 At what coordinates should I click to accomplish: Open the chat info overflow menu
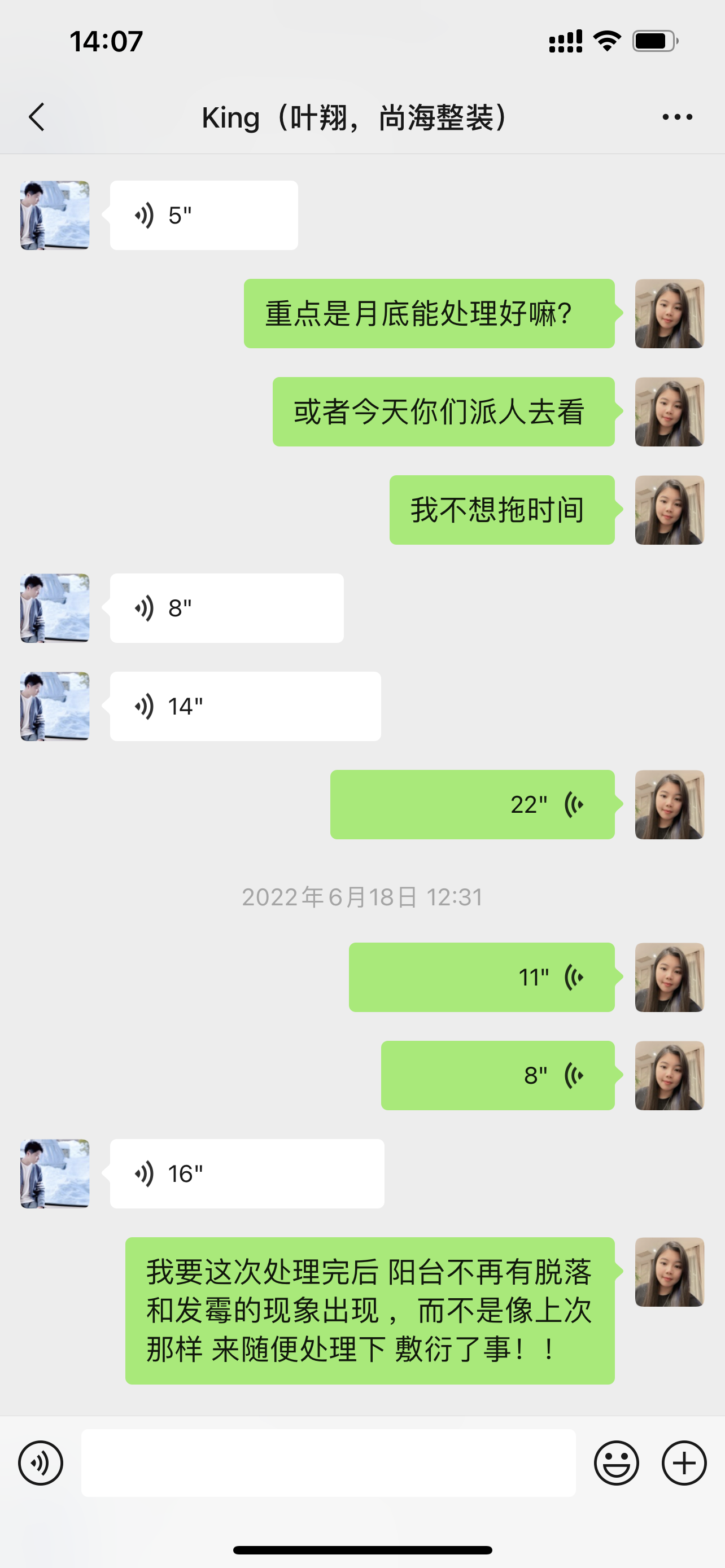[x=677, y=117]
